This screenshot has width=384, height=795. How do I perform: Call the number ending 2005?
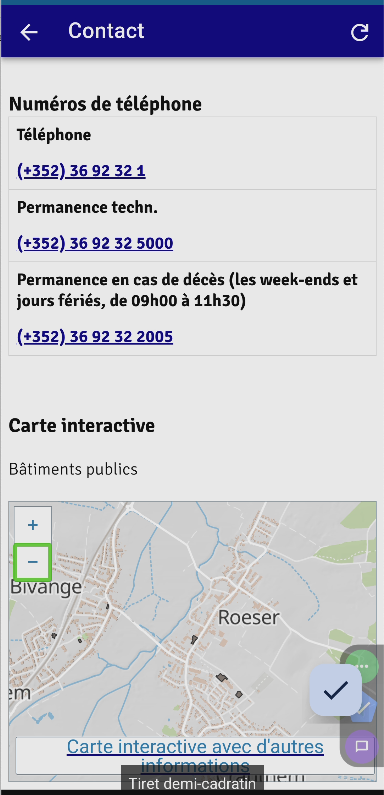point(95,336)
